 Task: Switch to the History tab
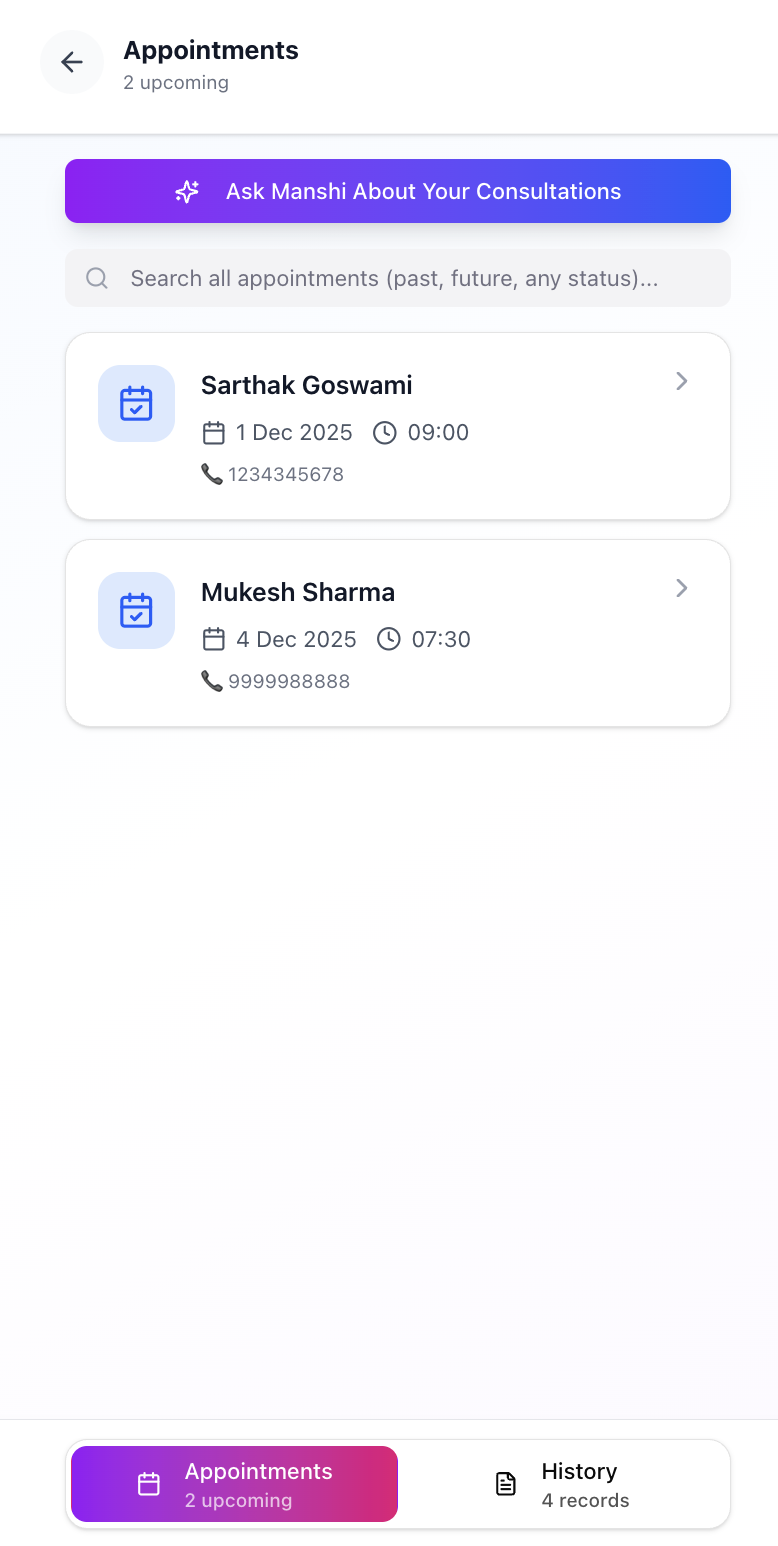point(580,1484)
